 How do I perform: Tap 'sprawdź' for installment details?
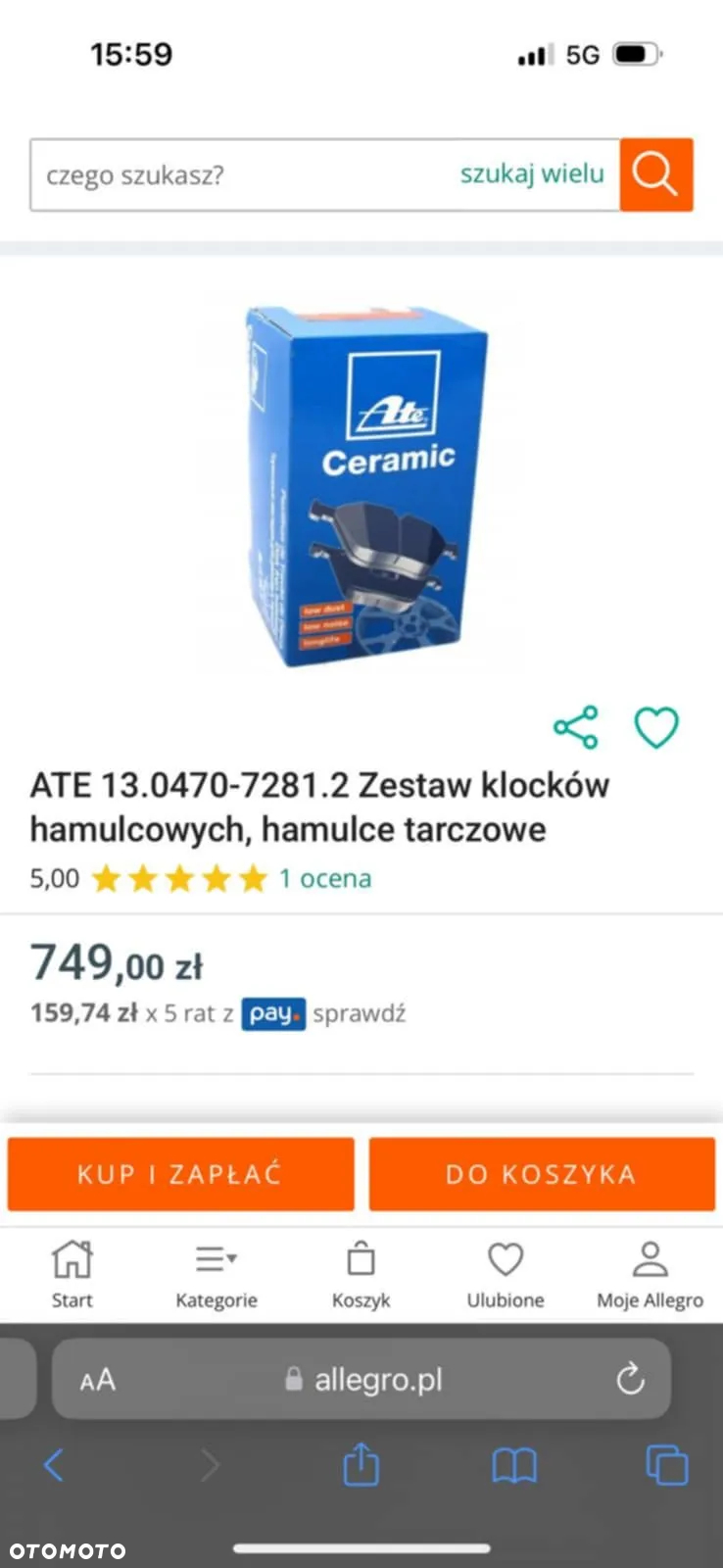pos(359,1013)
